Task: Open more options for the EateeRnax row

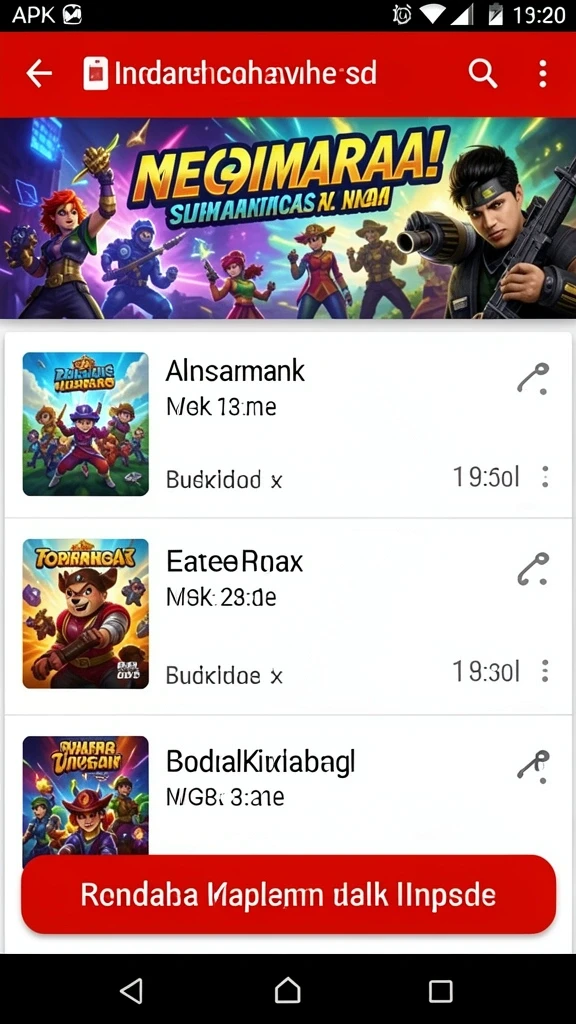Action: click(x=545, y=671)
